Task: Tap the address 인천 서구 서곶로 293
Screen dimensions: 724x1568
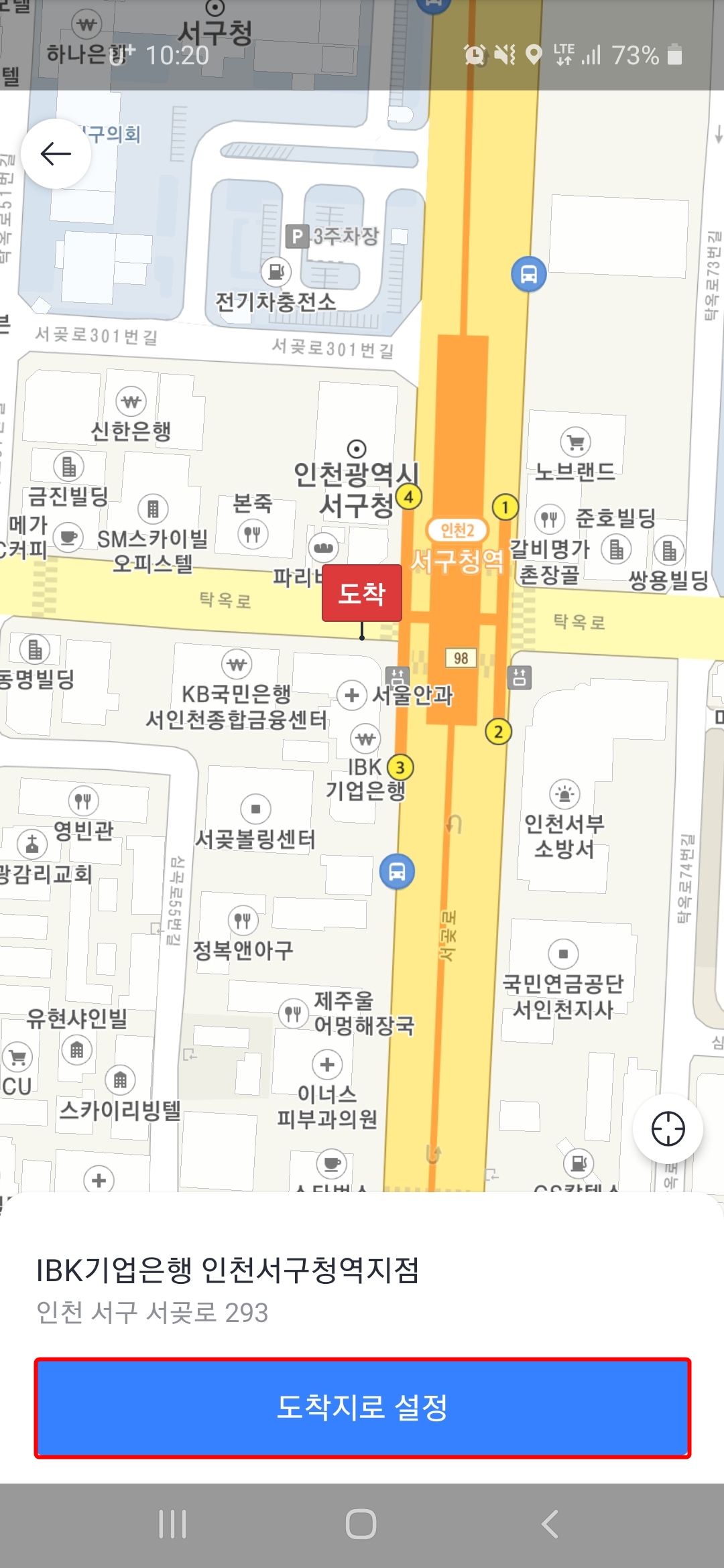Action: click(x=152, y=1311)
